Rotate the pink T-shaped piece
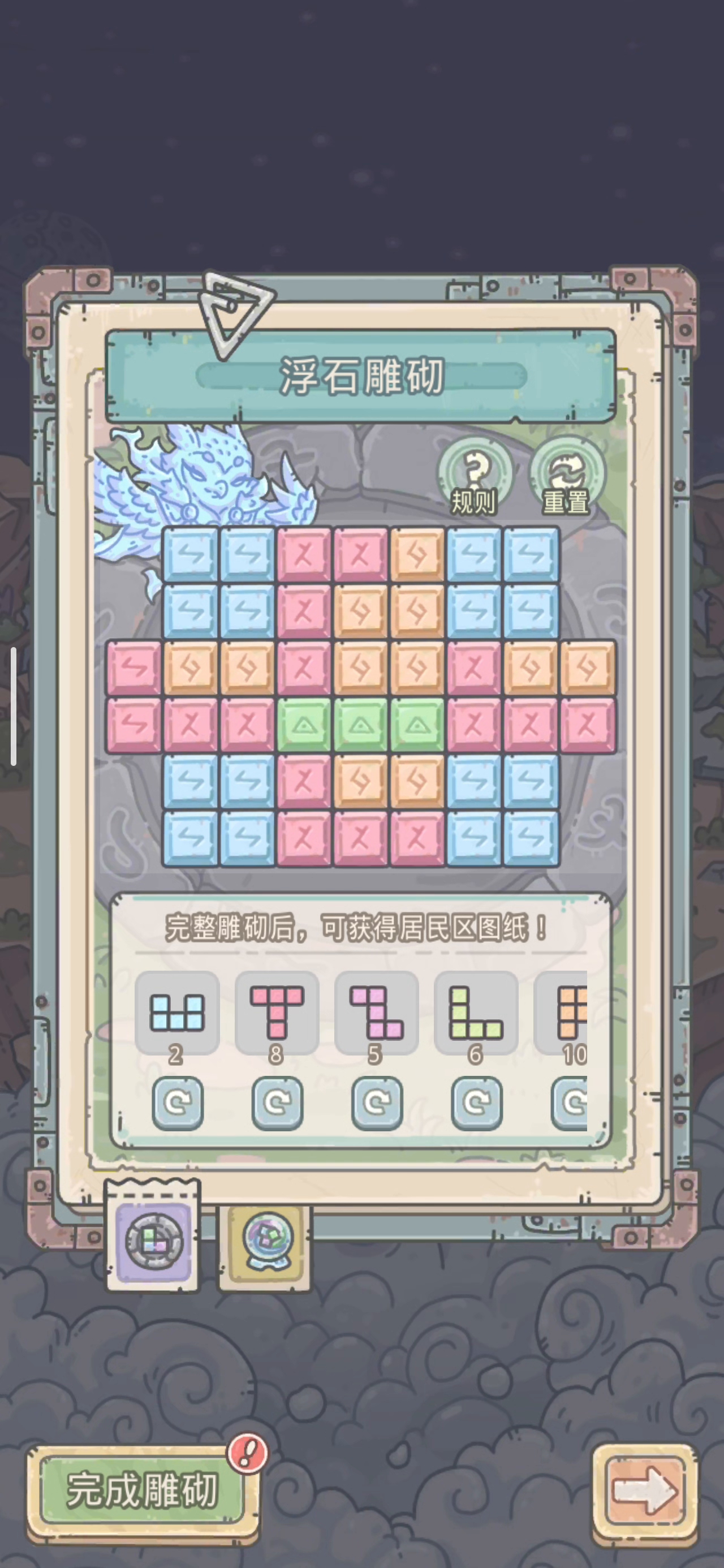Screen dimensions: 724x1568 [277, 1103]
